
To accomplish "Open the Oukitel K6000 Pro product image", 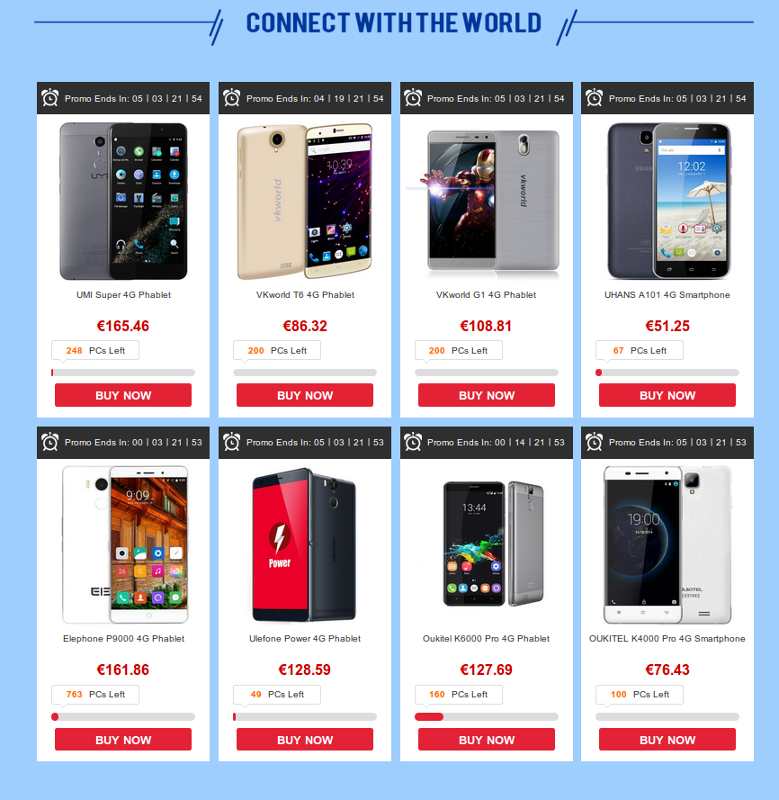I will tap(486, 545).
